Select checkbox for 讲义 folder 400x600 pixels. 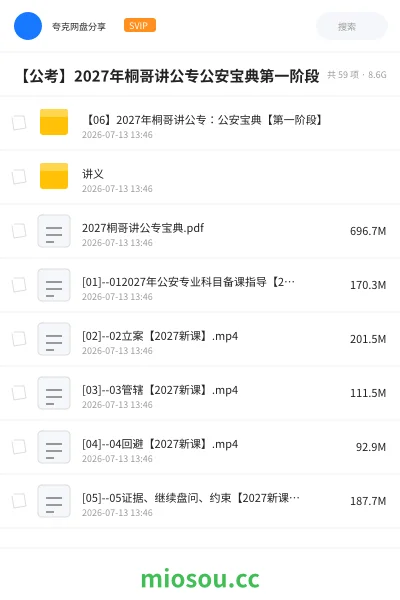point(19,177)
